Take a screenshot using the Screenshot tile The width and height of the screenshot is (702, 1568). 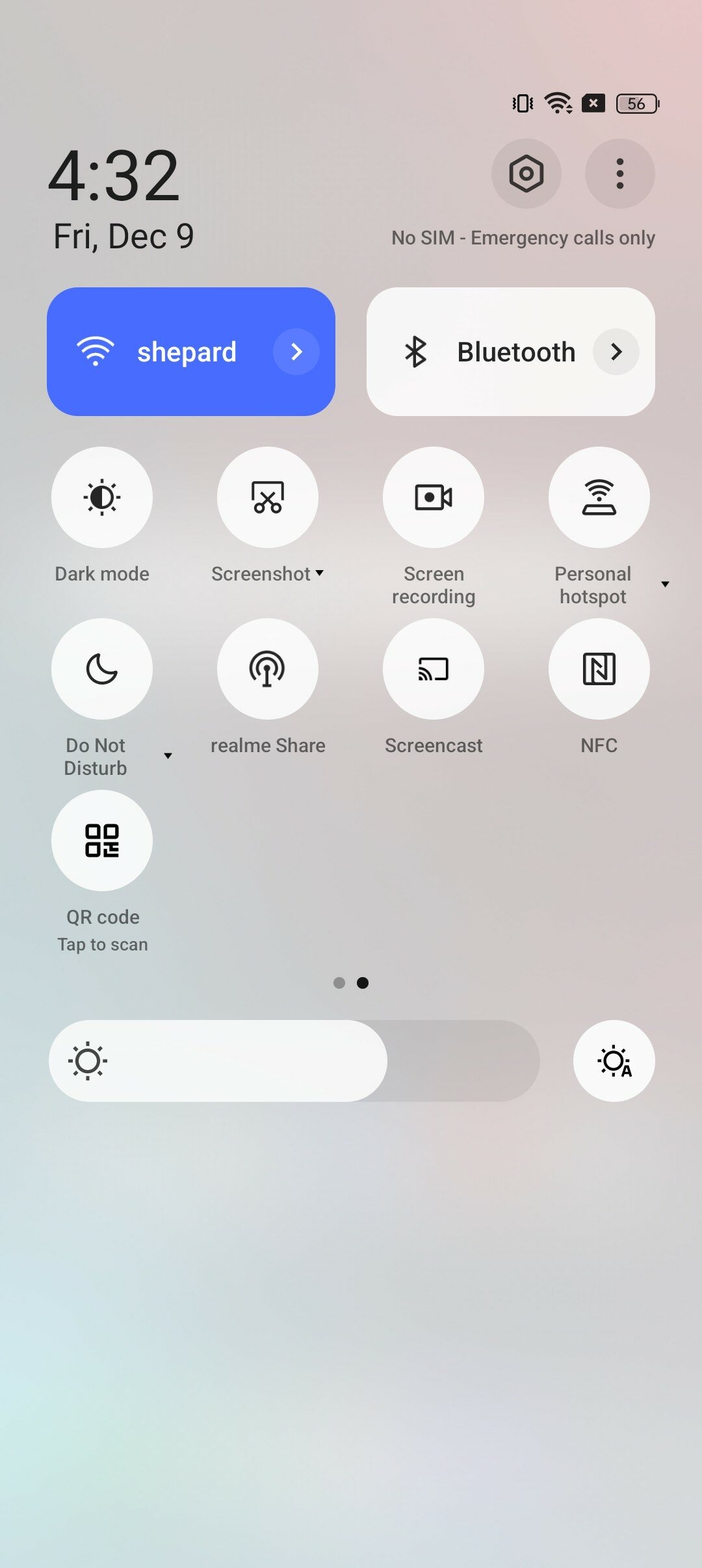268,497
